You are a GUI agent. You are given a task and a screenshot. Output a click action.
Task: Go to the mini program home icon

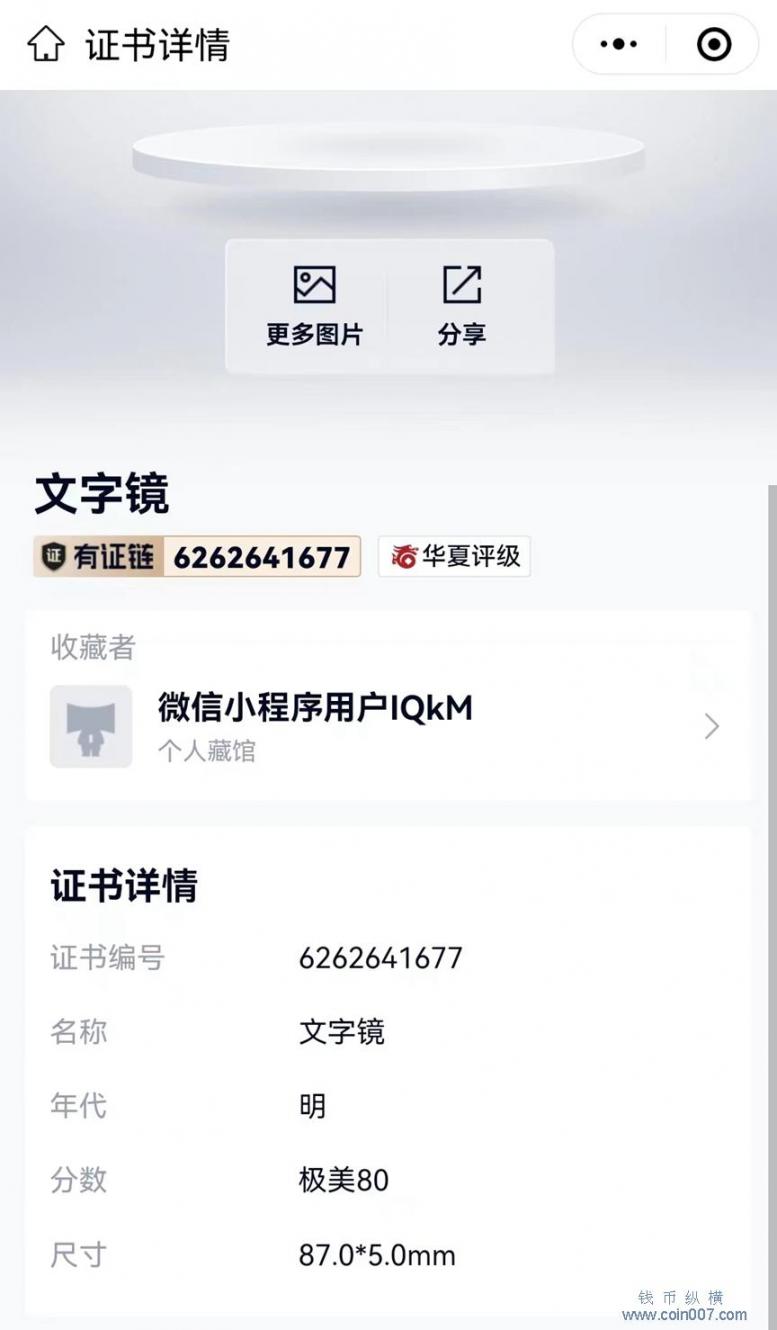click(x=46, y=44)
